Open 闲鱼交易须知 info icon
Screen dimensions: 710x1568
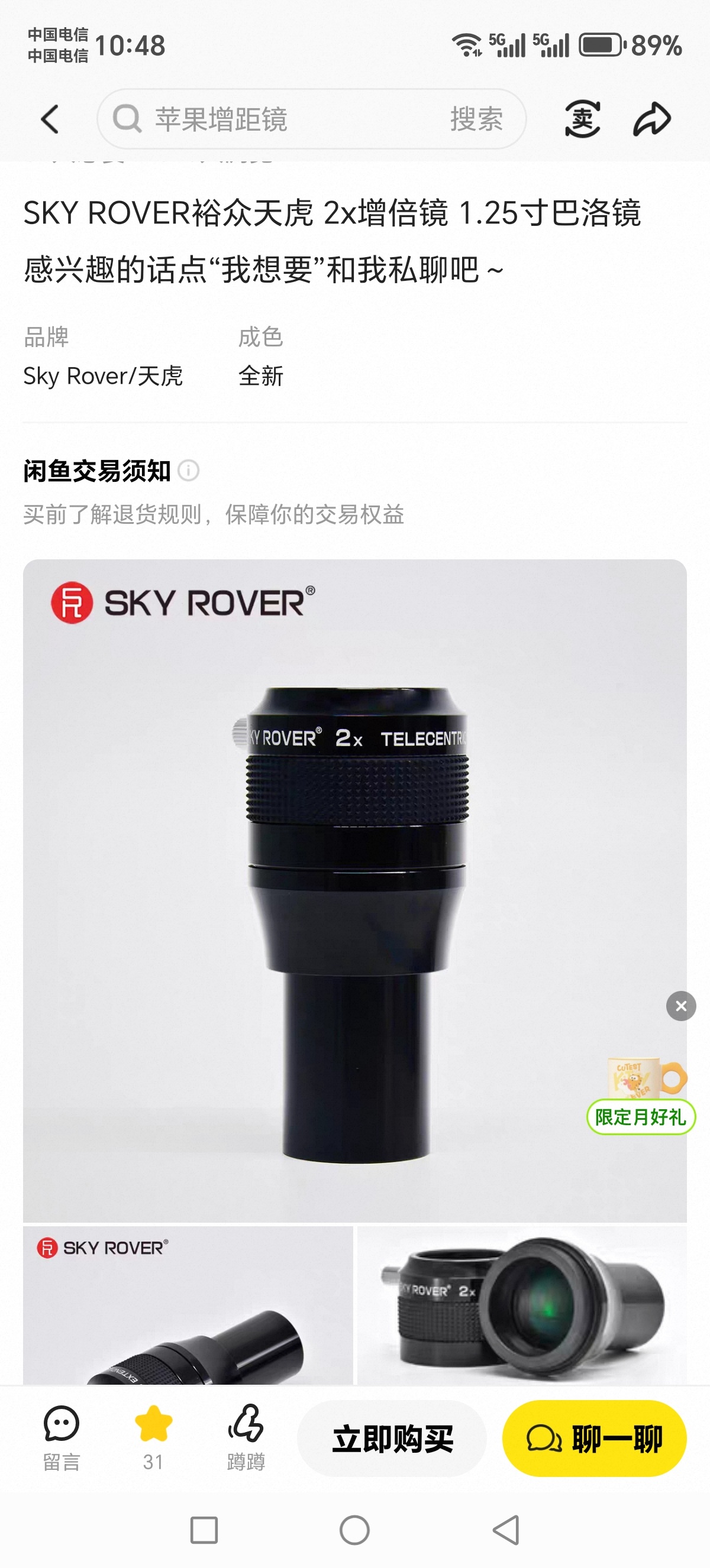tap(189, 471)
